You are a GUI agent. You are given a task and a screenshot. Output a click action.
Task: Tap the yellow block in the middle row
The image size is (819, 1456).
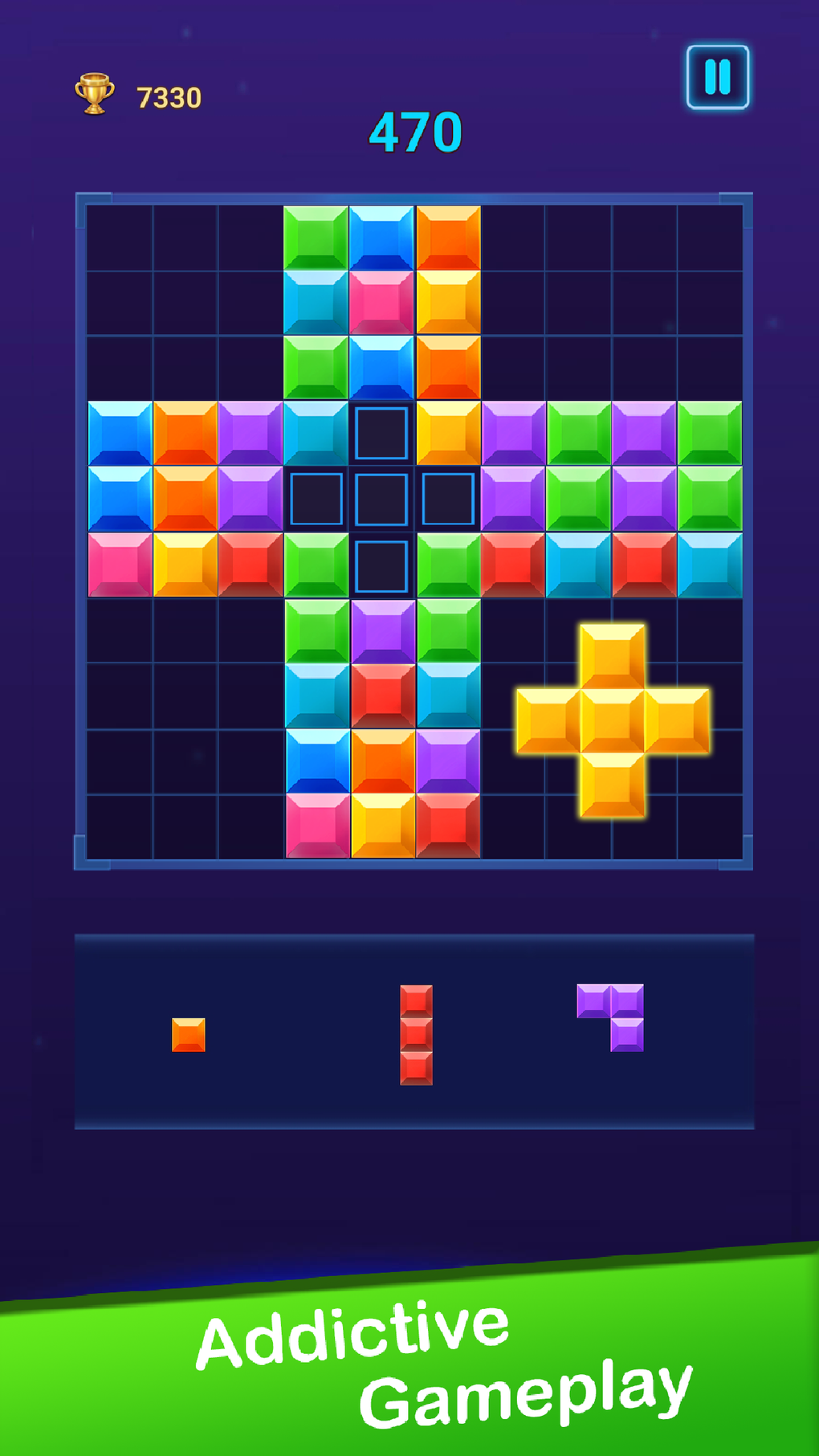coord(447,430)
